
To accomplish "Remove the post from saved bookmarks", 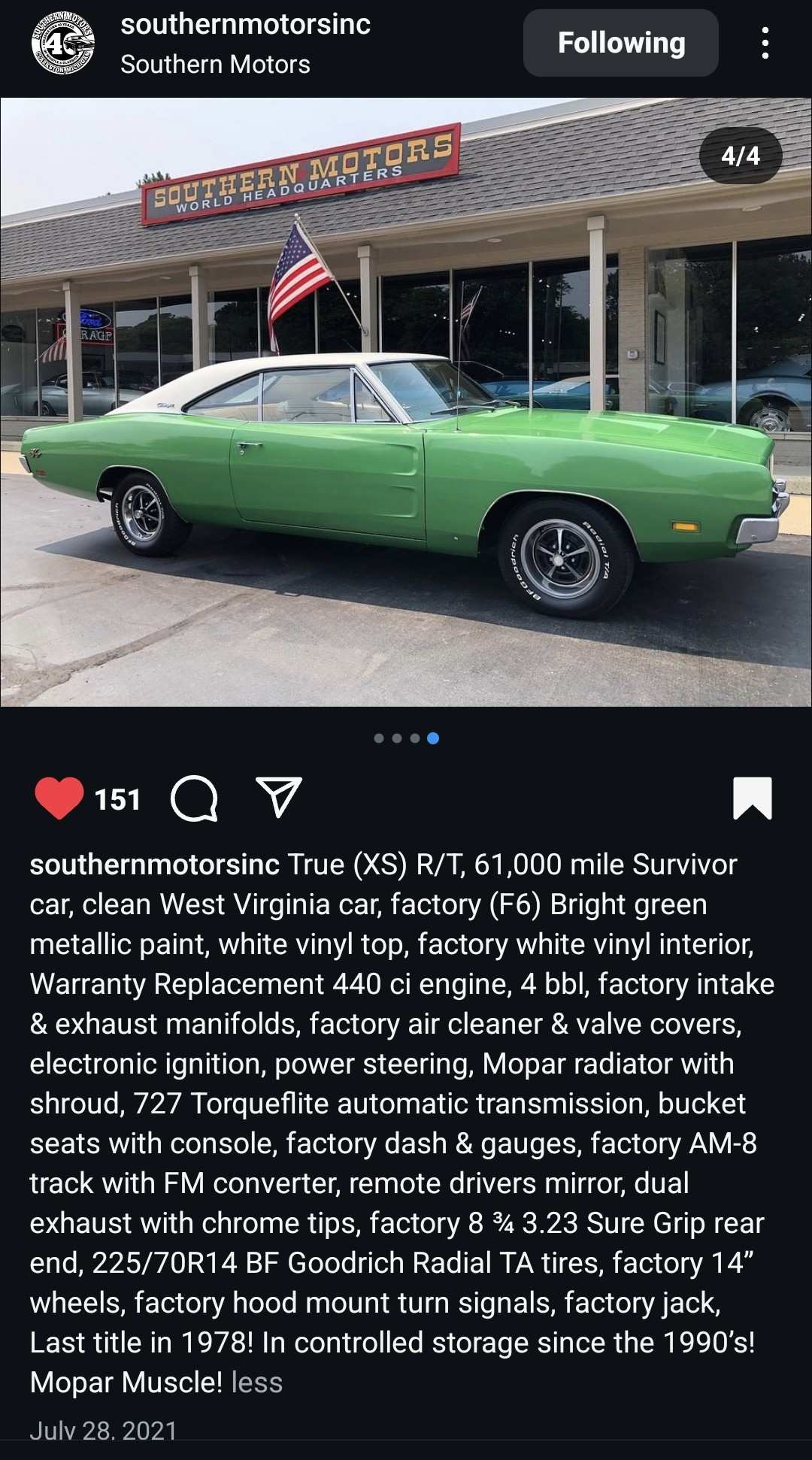I will (x=753, y=798).
